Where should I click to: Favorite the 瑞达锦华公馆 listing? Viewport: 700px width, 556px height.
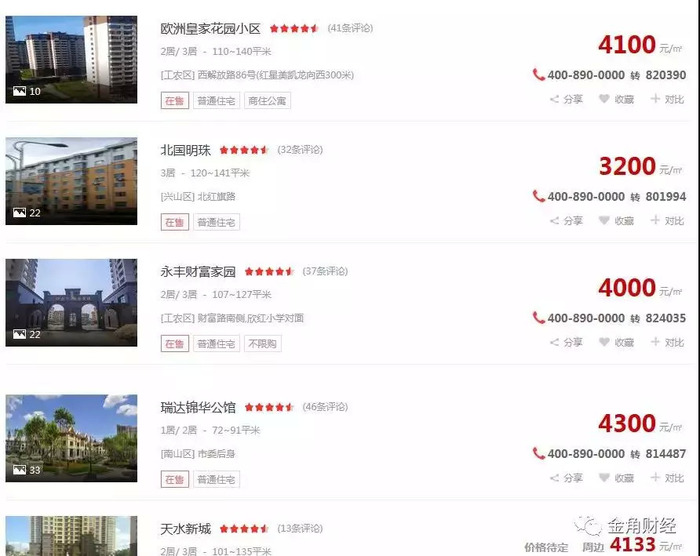616,478
